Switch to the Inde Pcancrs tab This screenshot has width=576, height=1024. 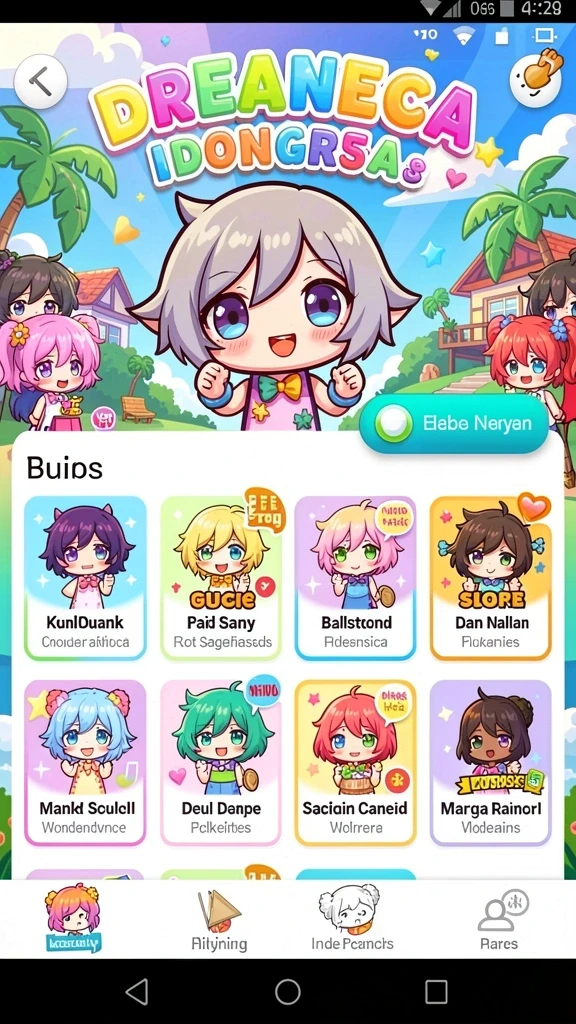353,919
